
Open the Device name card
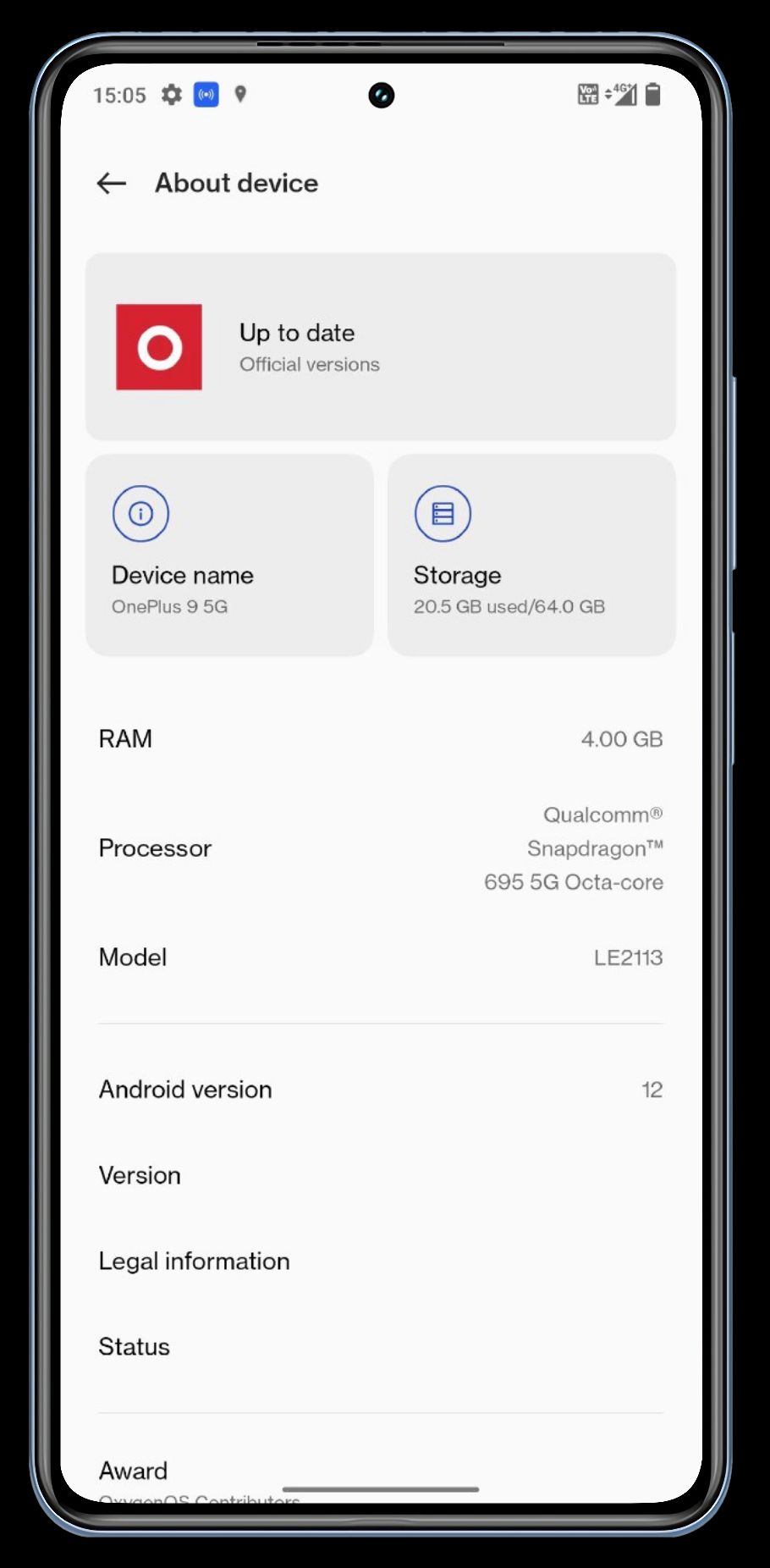[229, 555]
